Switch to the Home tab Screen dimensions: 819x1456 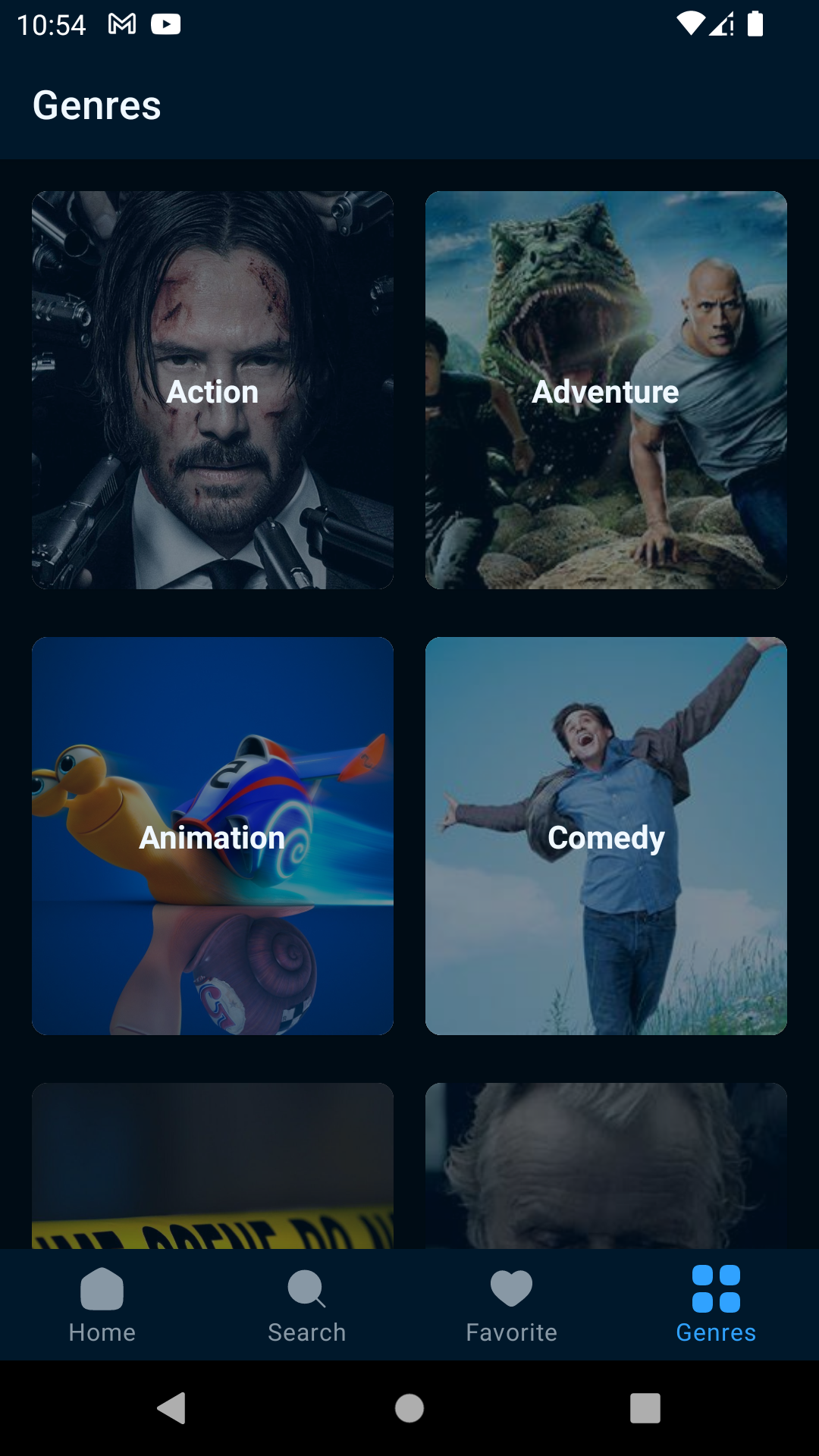click(x=102, y=1304)
